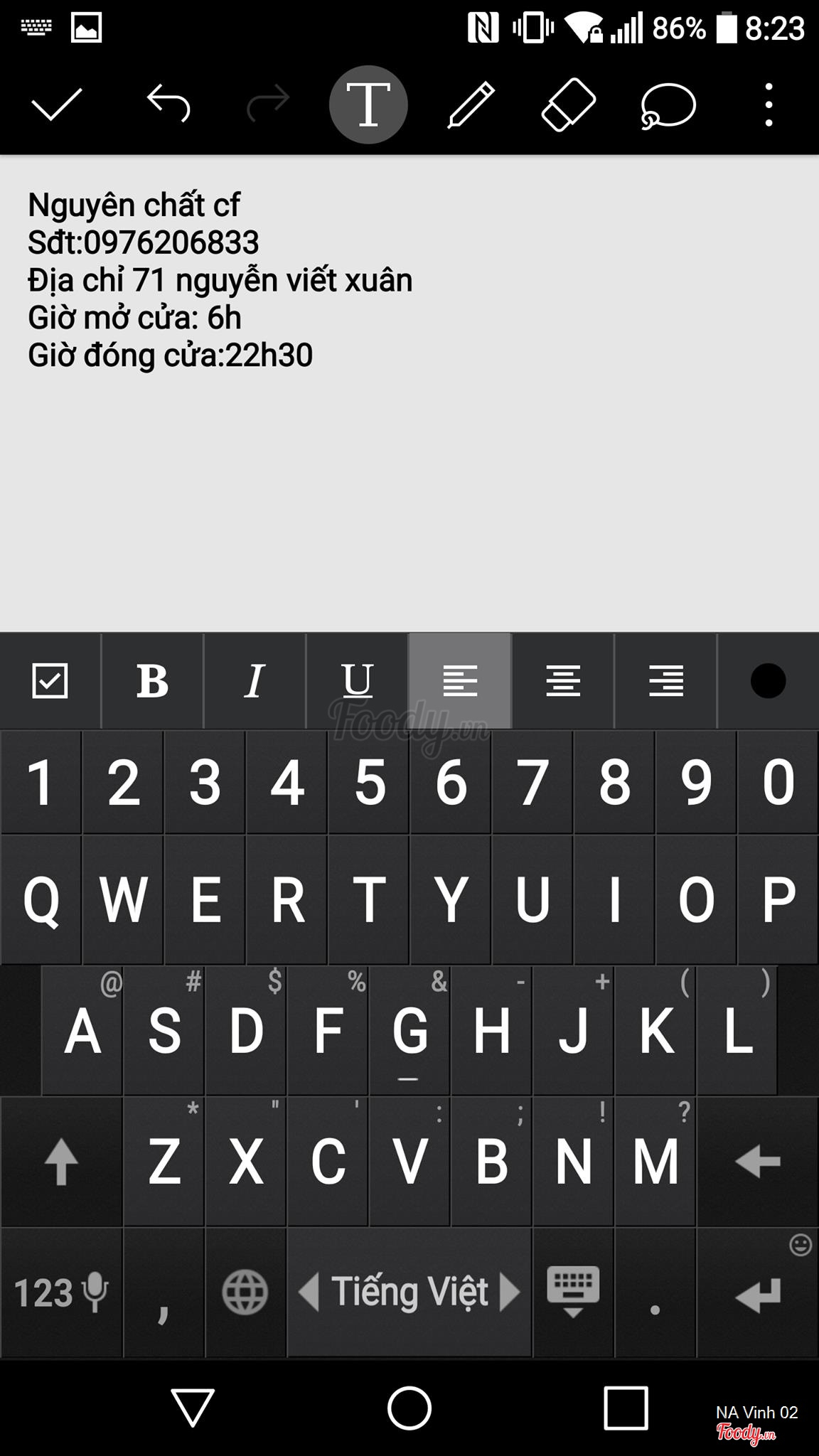Enable bold formatting
The width and height of the screenshot is (819, 1456).
[x=152, y=681]
